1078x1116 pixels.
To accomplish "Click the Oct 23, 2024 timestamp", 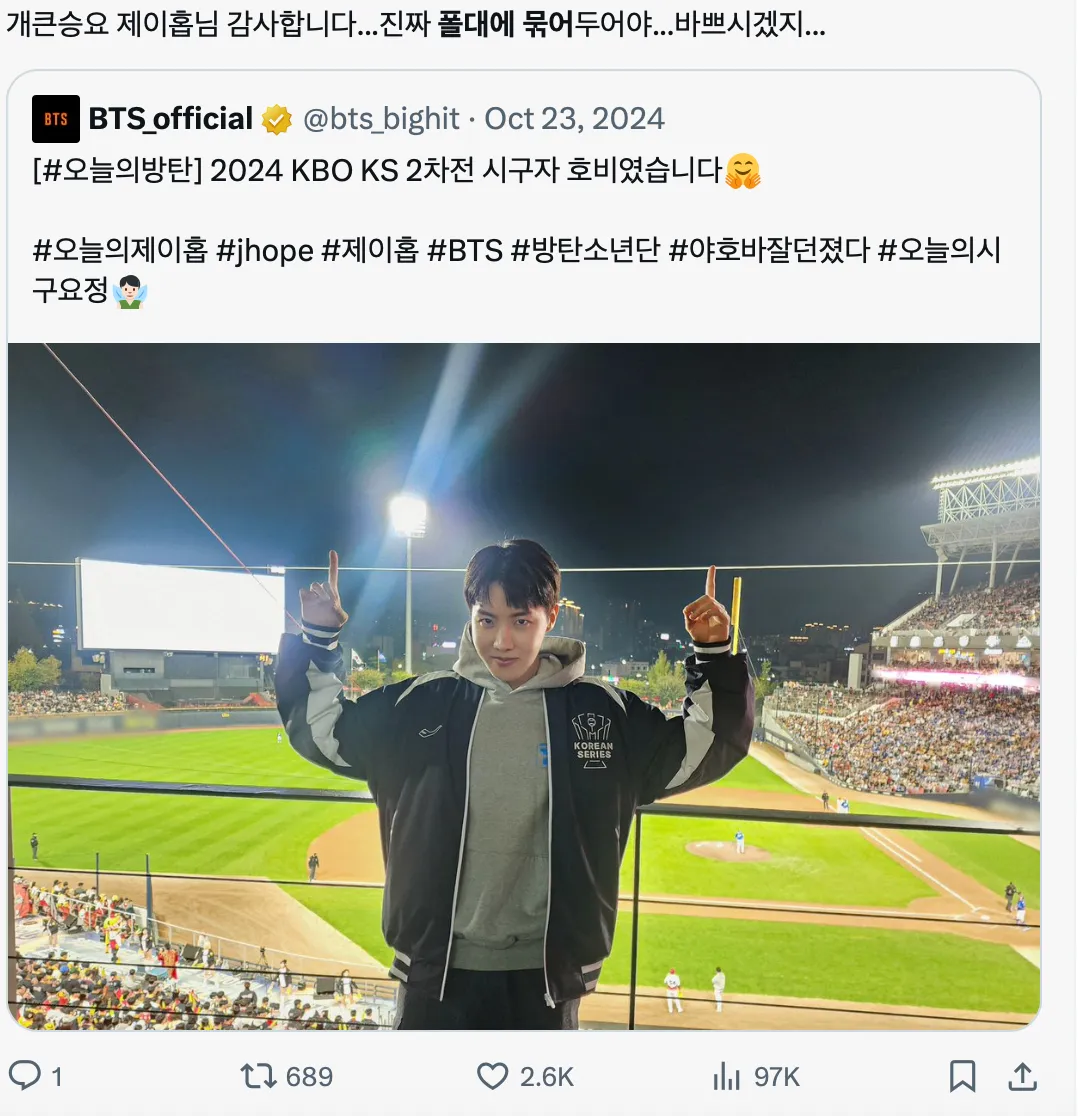I will pos(575,117).
